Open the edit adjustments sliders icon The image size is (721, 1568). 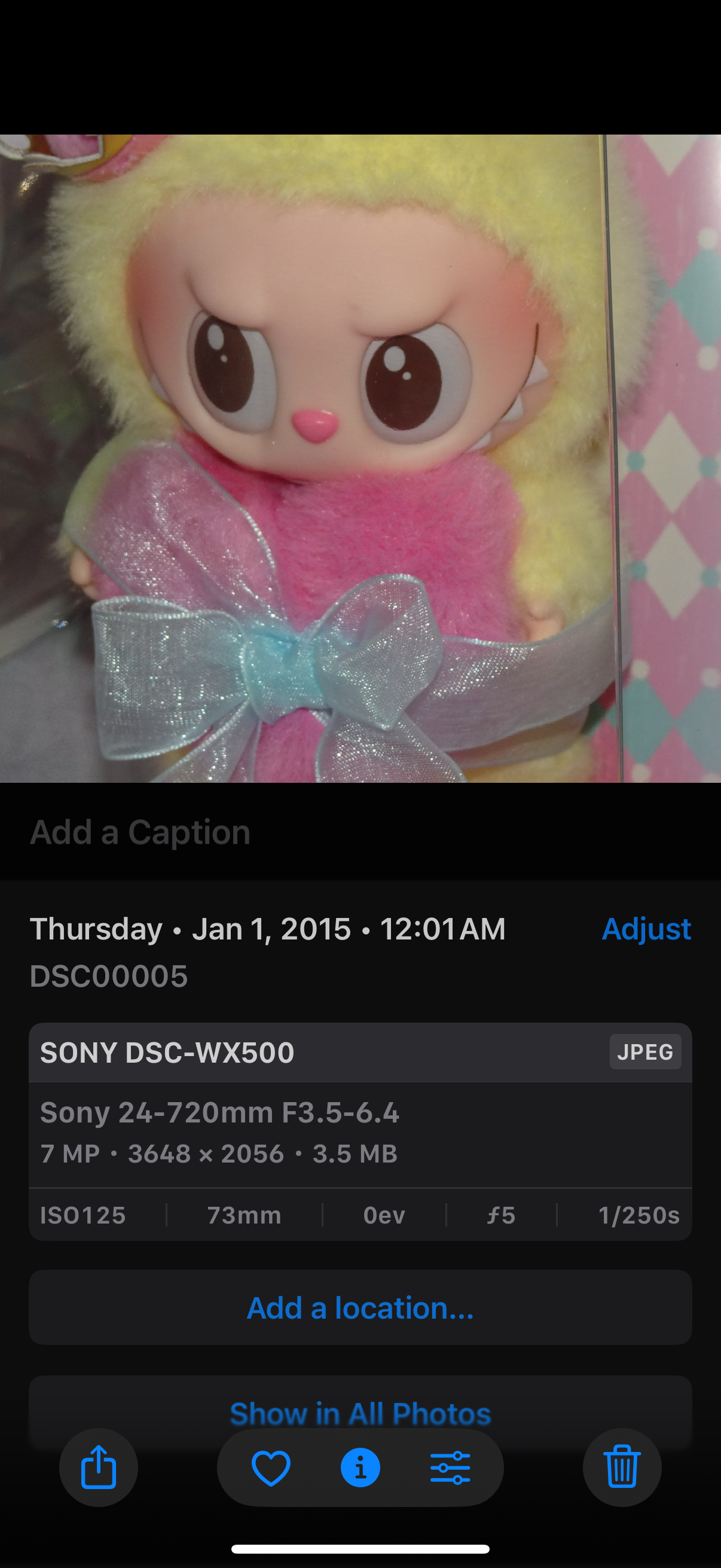[450, 1468]
